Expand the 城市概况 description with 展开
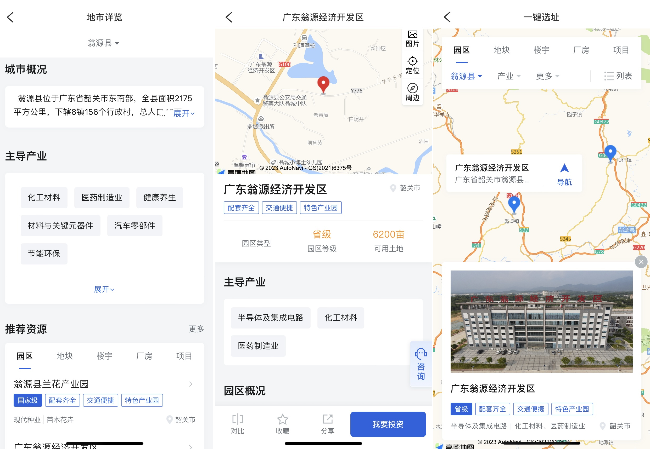Image resolution: width=650 pixels, height=449 pixels. click(184, 114)
